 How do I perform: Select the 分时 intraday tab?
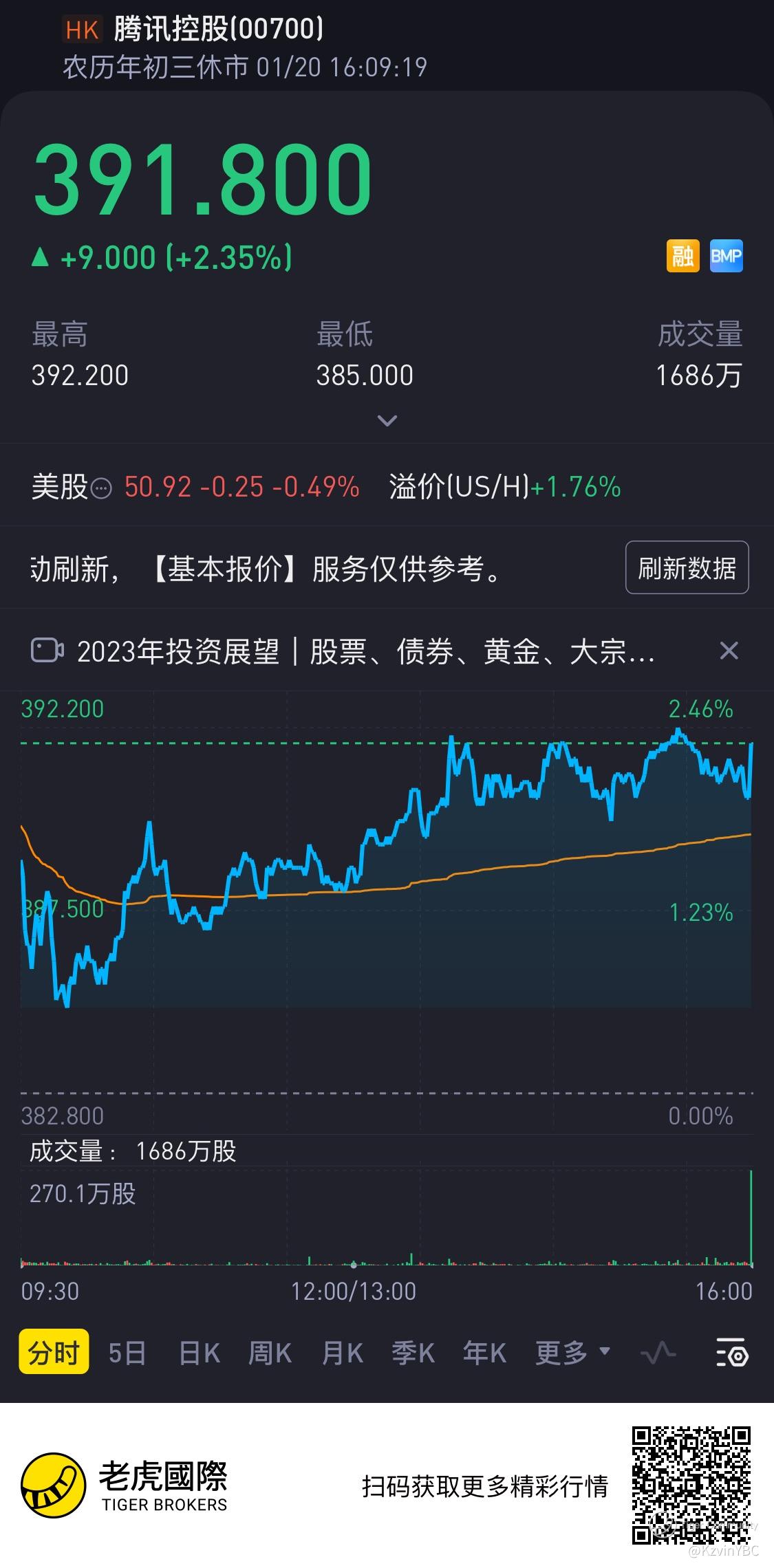point(54,1353)
